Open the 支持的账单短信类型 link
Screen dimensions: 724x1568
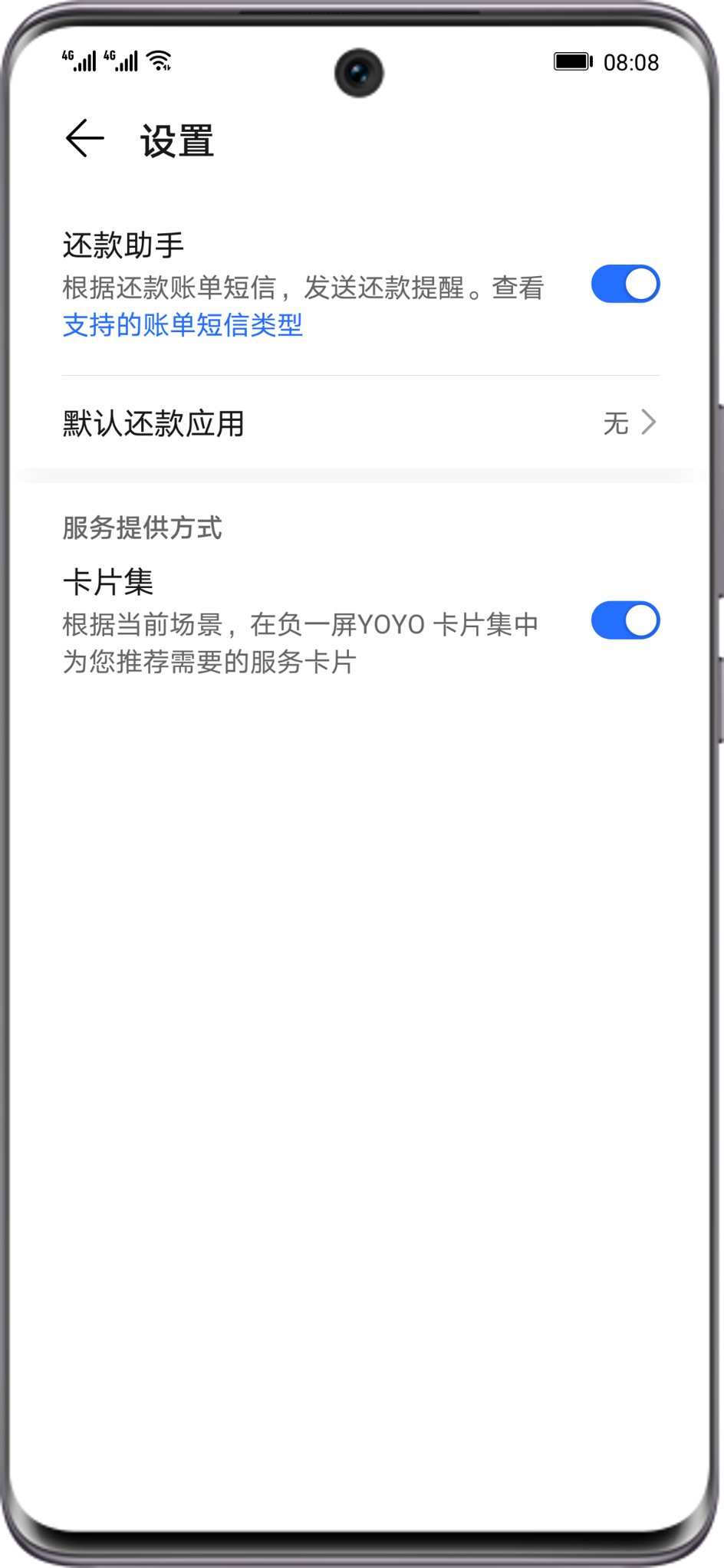[183, 325]
